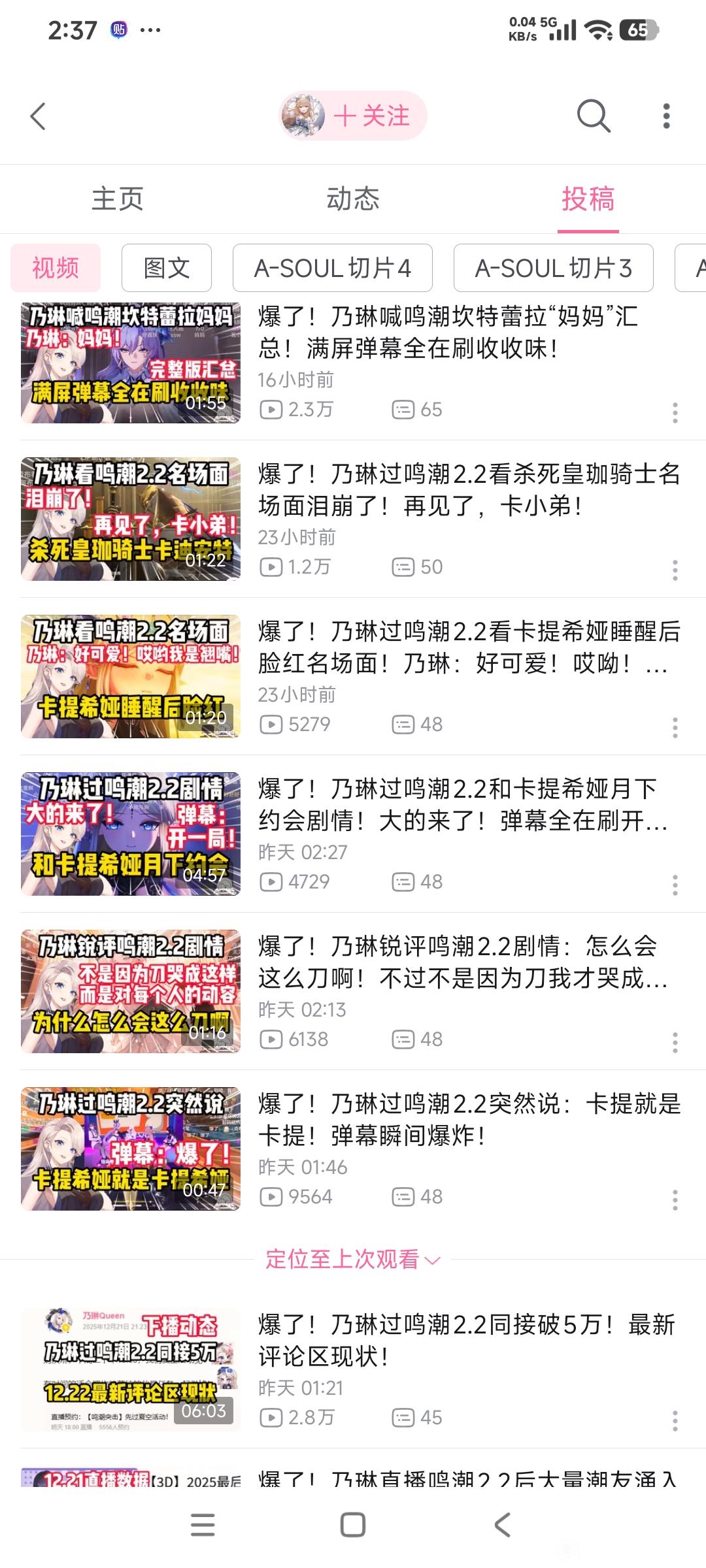Follow this uploader with 关注 button
Viewport: 706px width, 1568px height.
coord(371,116)
